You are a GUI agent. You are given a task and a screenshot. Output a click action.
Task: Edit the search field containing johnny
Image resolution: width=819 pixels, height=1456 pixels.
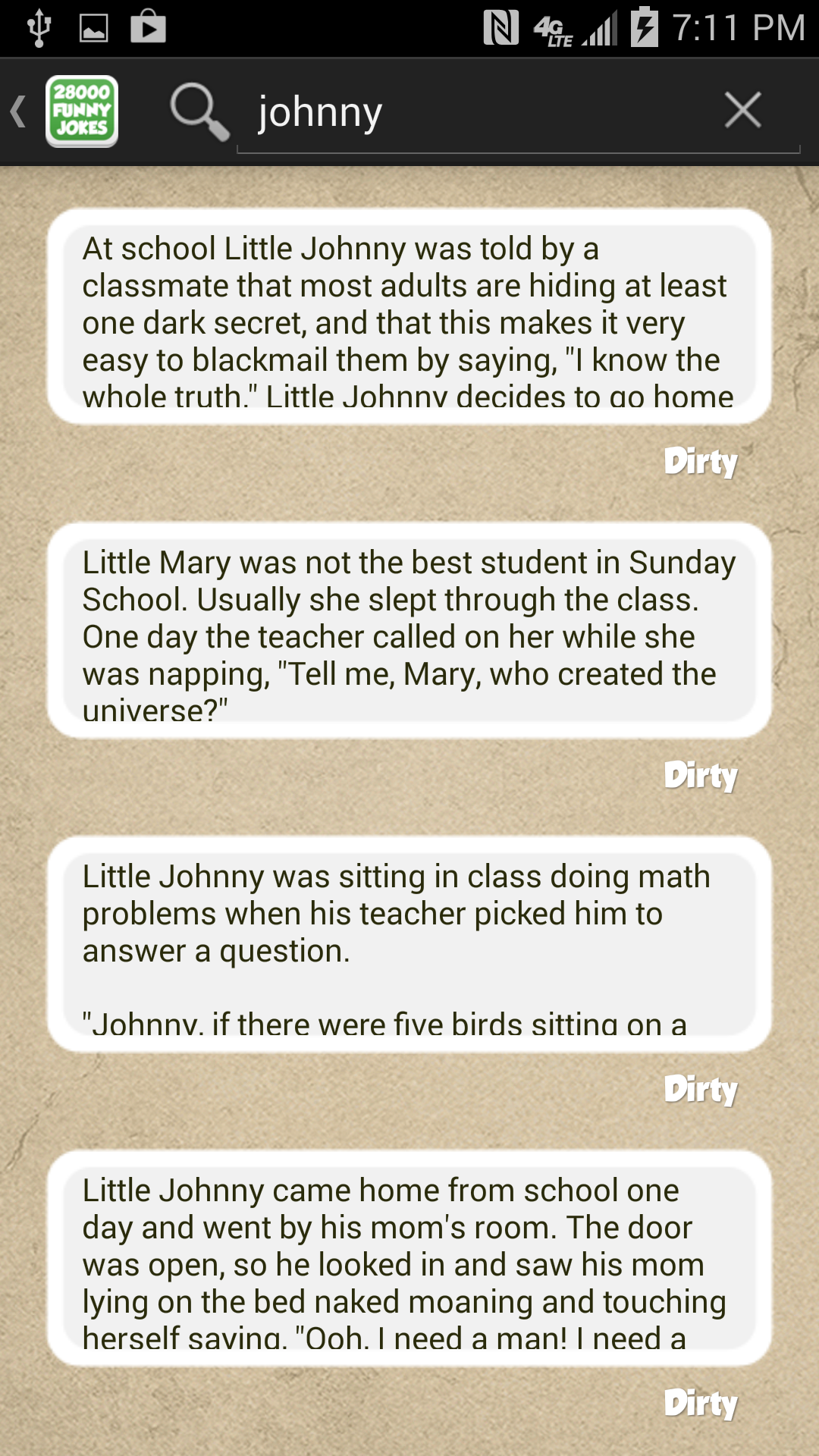(x=478, y=112)
